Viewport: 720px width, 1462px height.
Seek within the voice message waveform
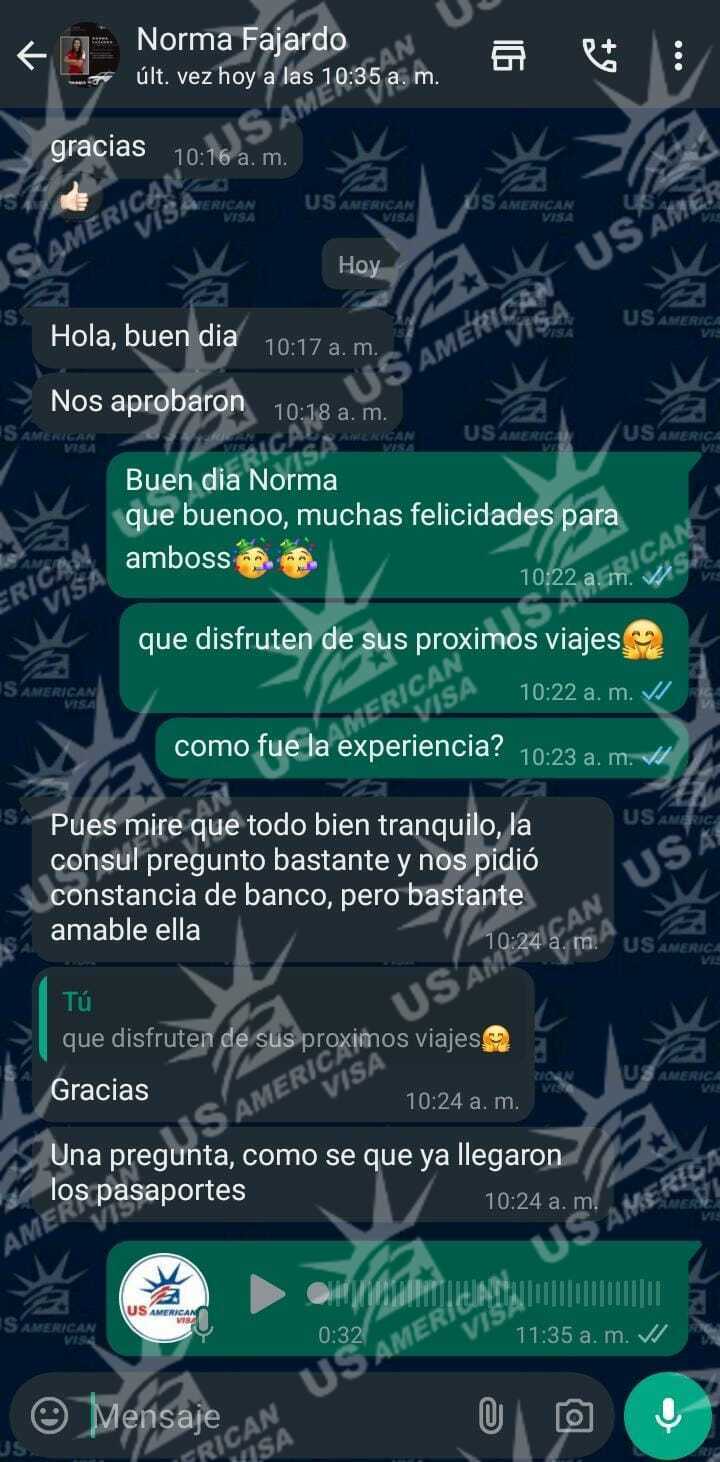click(490, 1294)
